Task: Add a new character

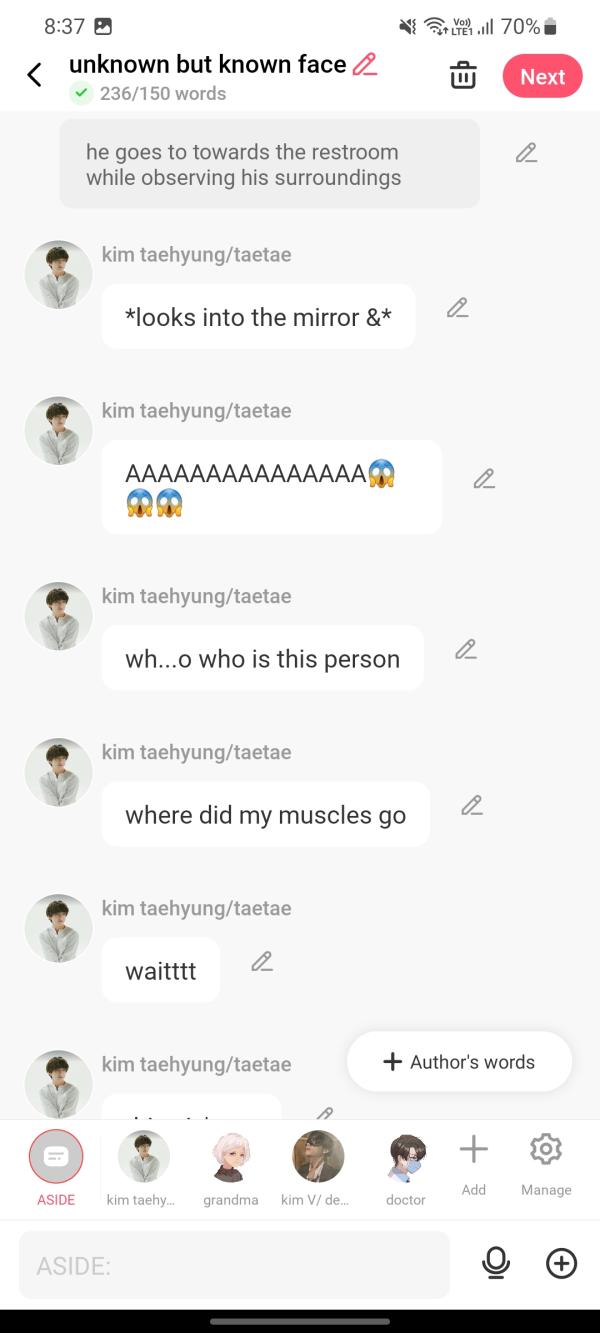Action: tap(474, 1161)
